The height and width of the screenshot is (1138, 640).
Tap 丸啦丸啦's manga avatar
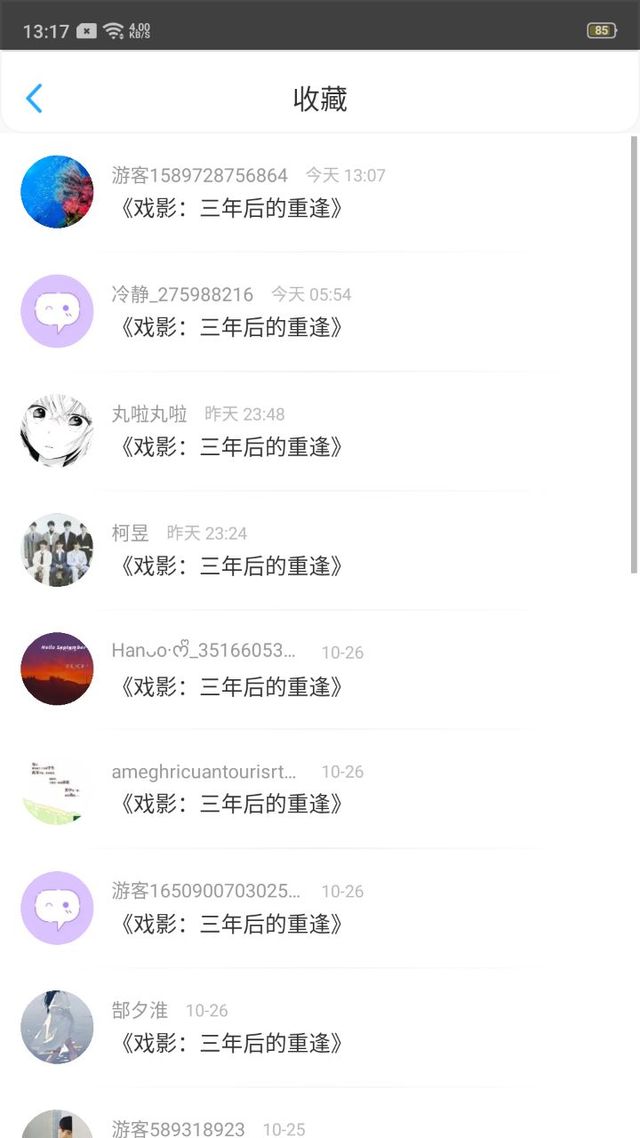click(57, 430)
